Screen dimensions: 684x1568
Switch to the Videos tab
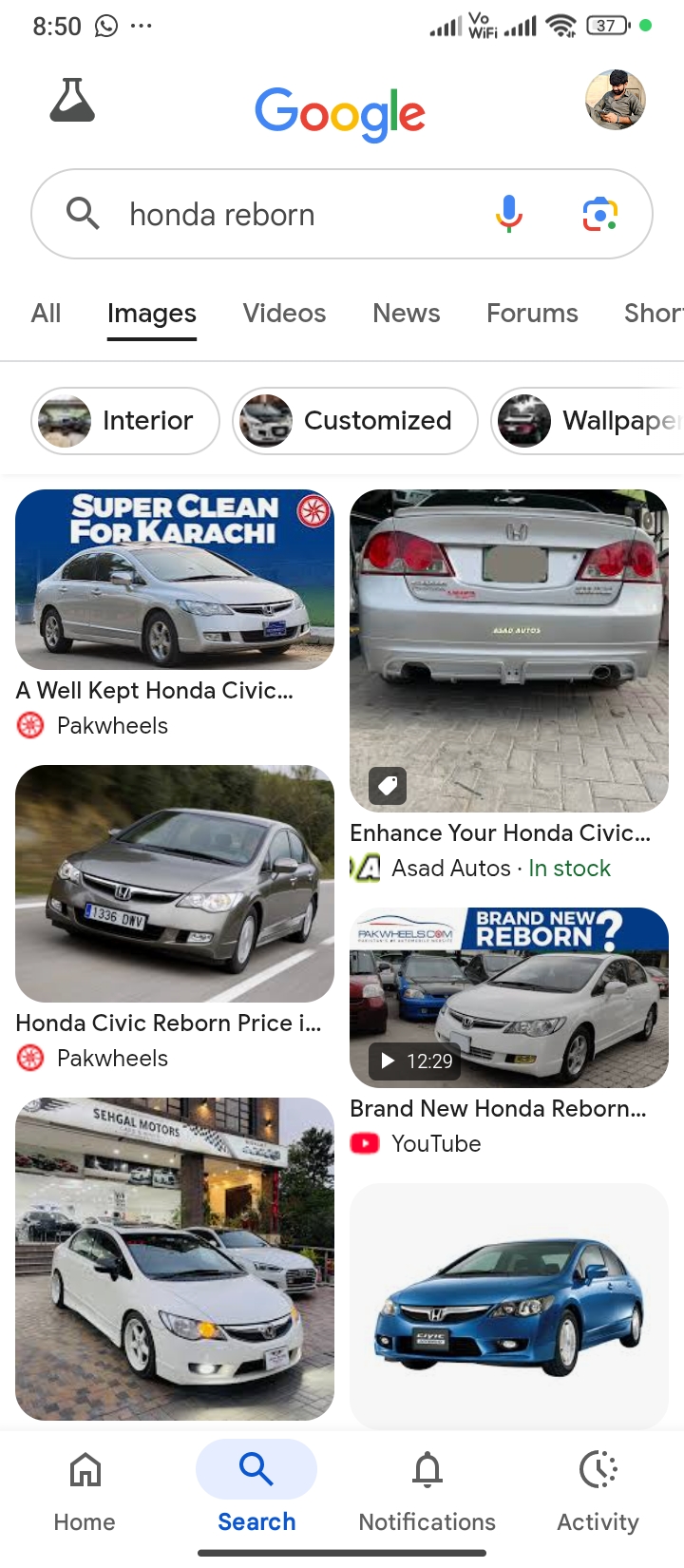284,314
